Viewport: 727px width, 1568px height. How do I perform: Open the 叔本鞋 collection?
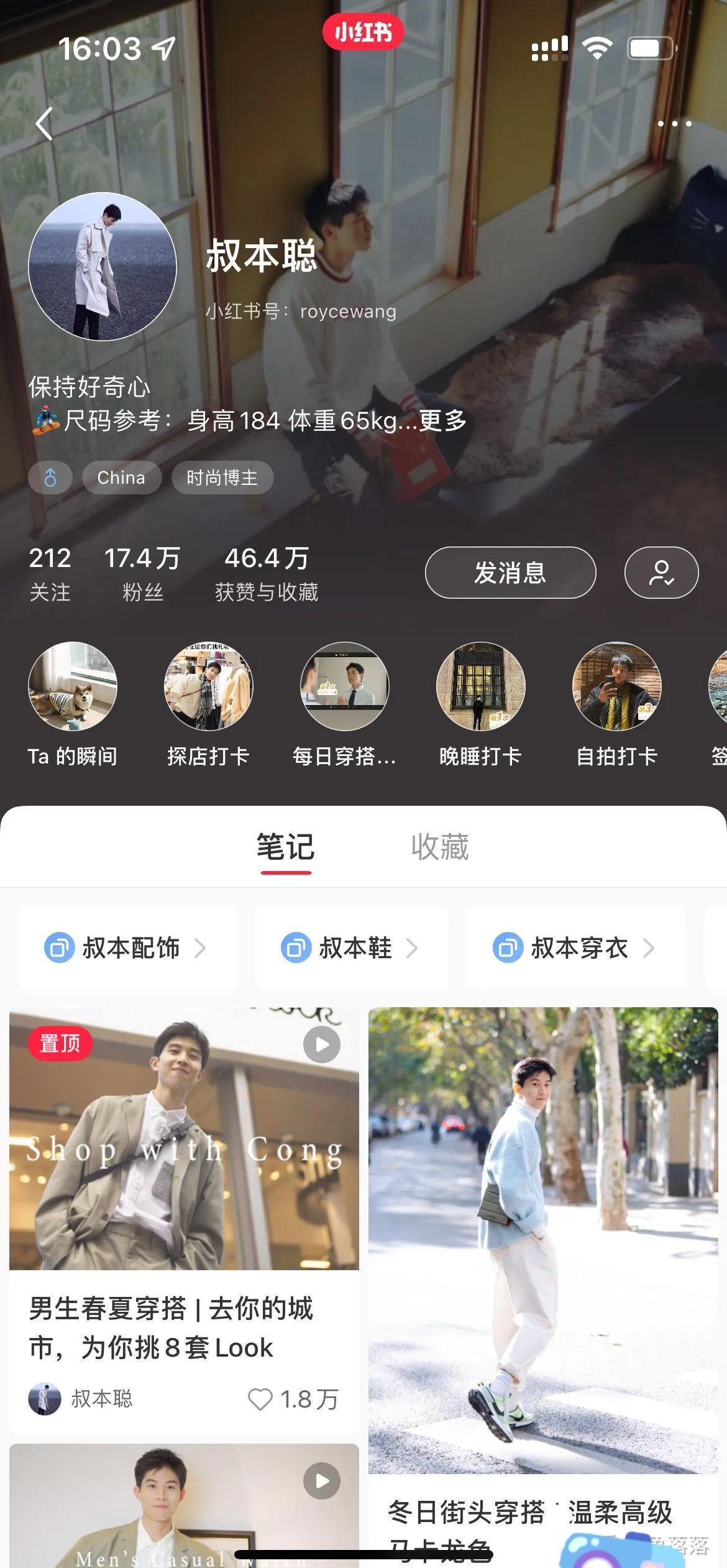(352, 948)
